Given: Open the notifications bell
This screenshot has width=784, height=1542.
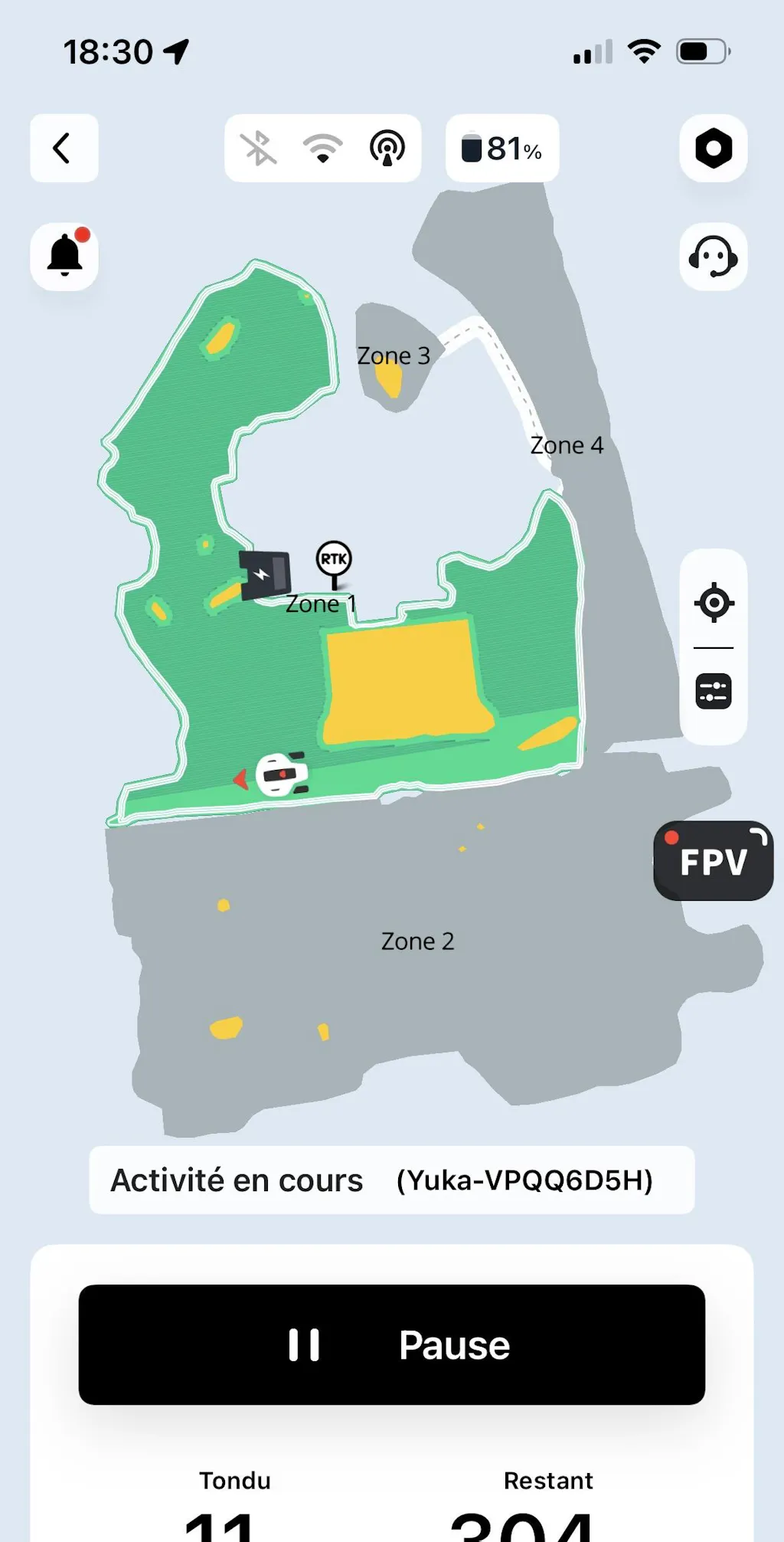Looking at the screenshot, I should pyautogui.click(x=64, y=257).
